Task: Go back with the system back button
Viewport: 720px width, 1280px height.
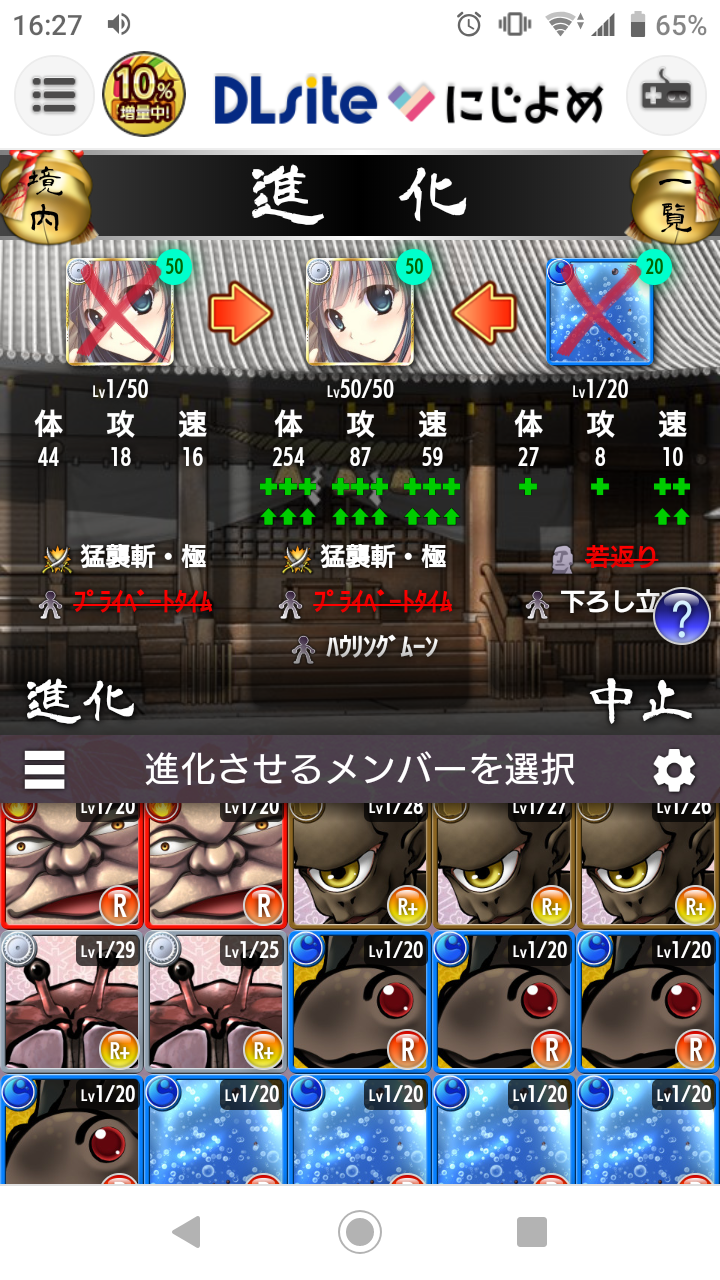Action: click(187, 1232)
